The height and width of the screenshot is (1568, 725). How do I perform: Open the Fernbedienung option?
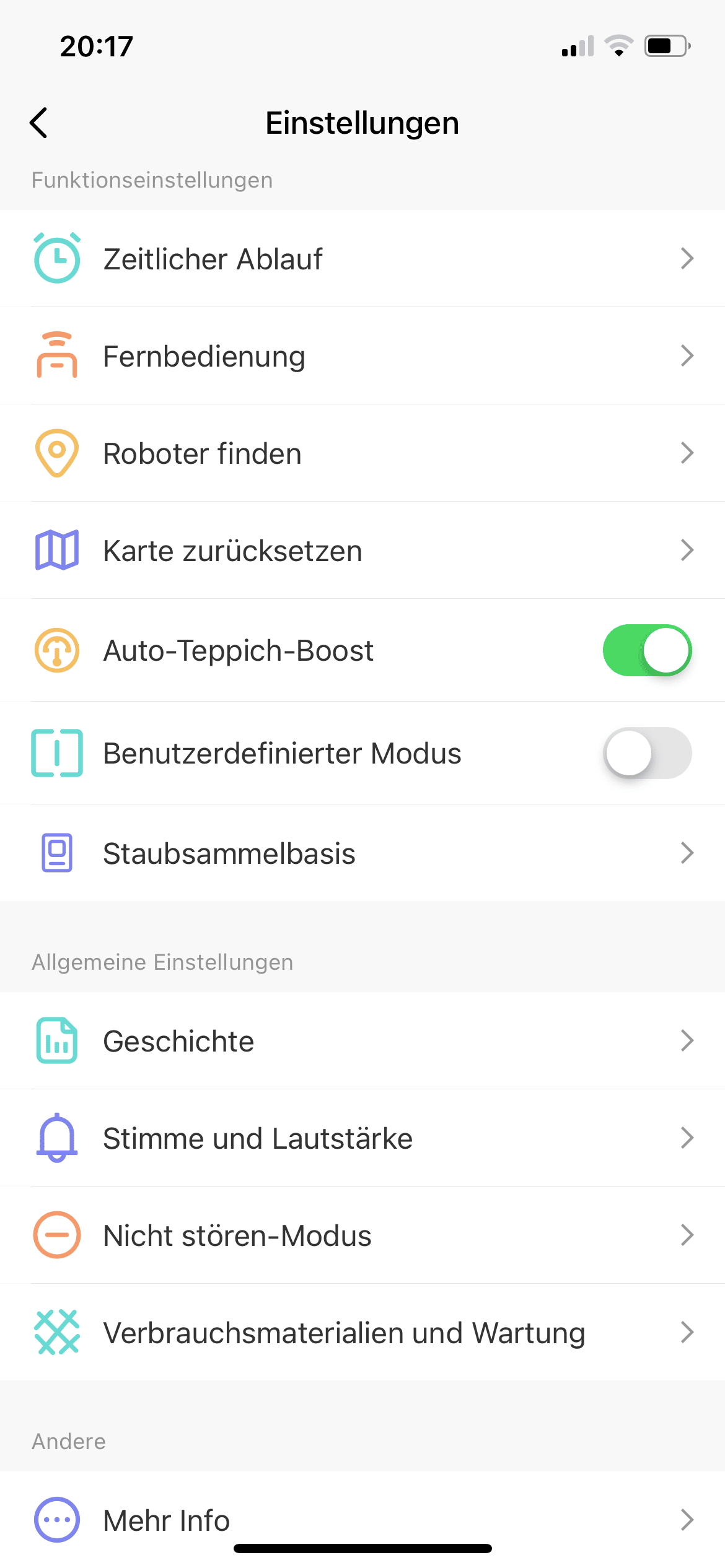tap(362, 356)
